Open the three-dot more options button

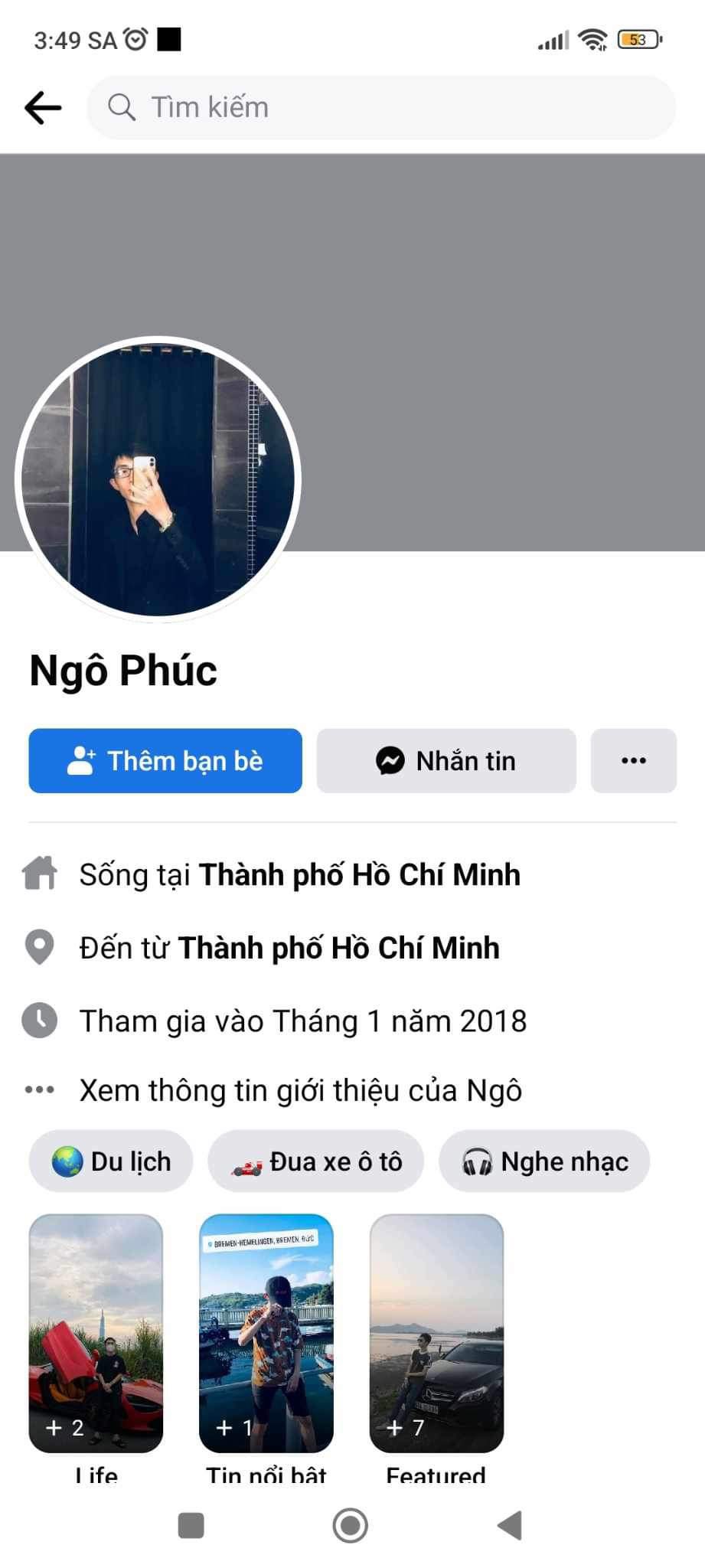pyautogui.click(x=633, y=760)
